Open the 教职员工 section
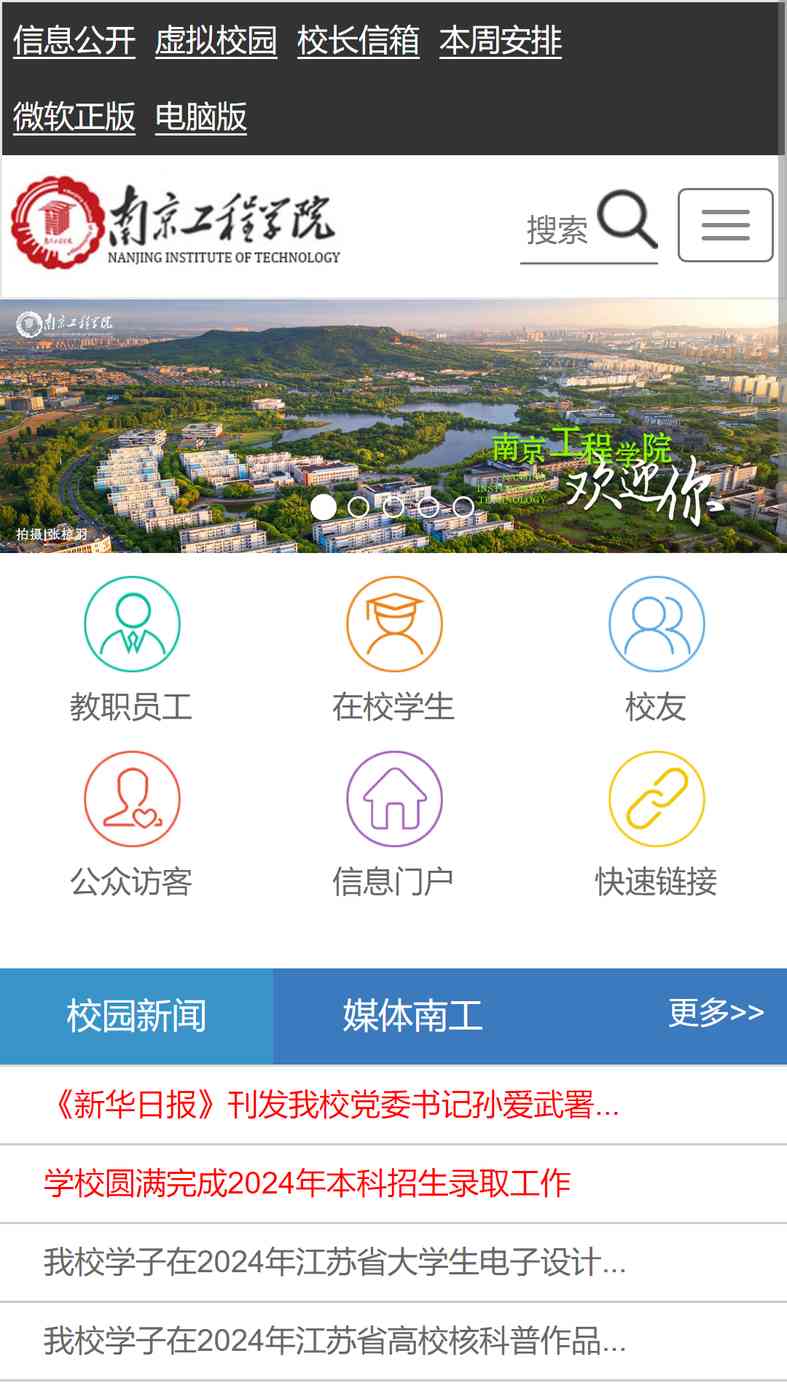Viewport: 787px width, 1399px height. coord(131,650)
